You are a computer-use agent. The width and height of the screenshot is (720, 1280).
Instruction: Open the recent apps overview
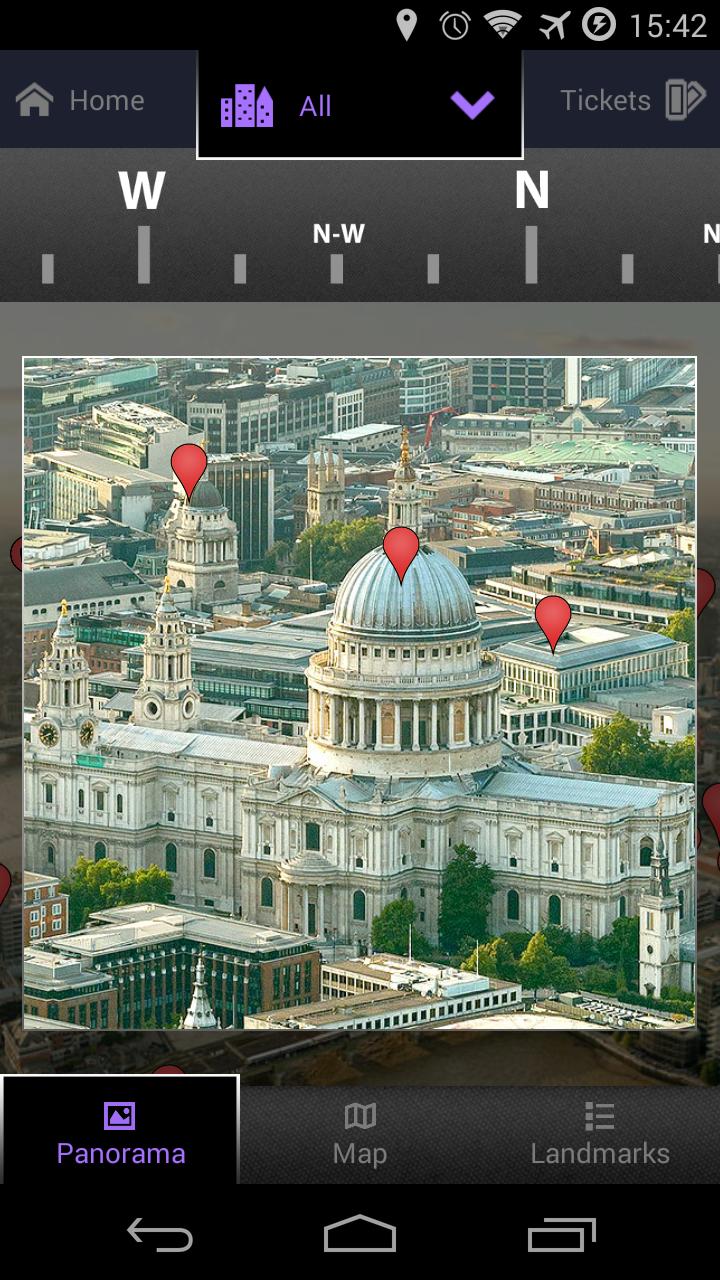561,1236
